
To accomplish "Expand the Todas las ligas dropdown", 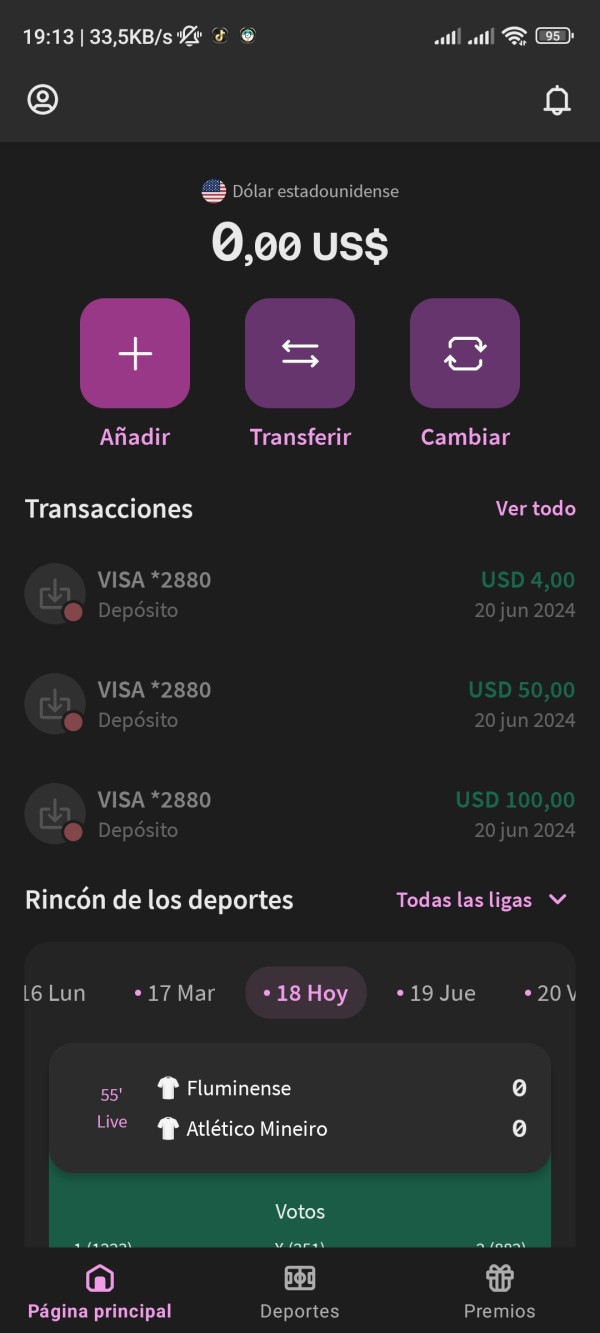I will 482,900.
